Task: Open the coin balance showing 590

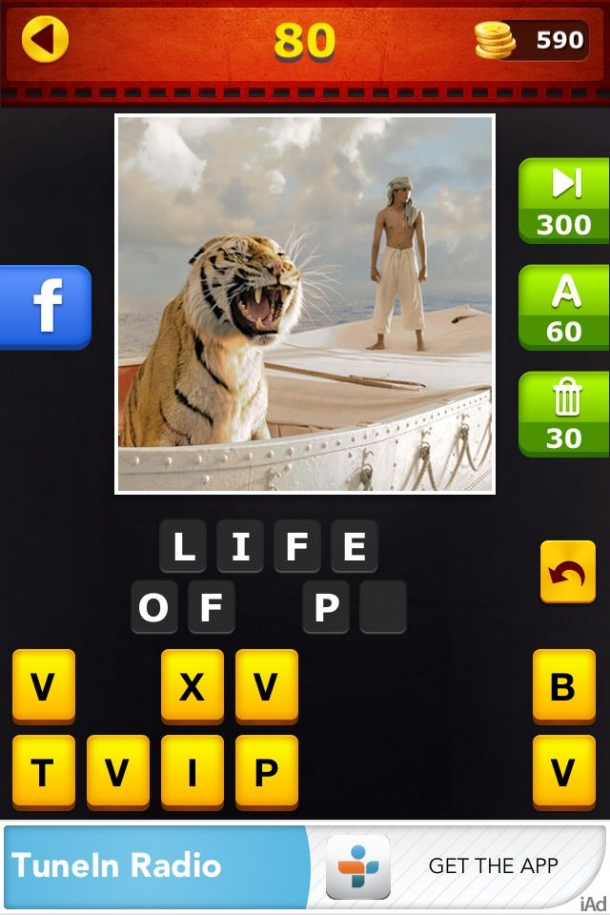Action: click(x=532, y=40)
